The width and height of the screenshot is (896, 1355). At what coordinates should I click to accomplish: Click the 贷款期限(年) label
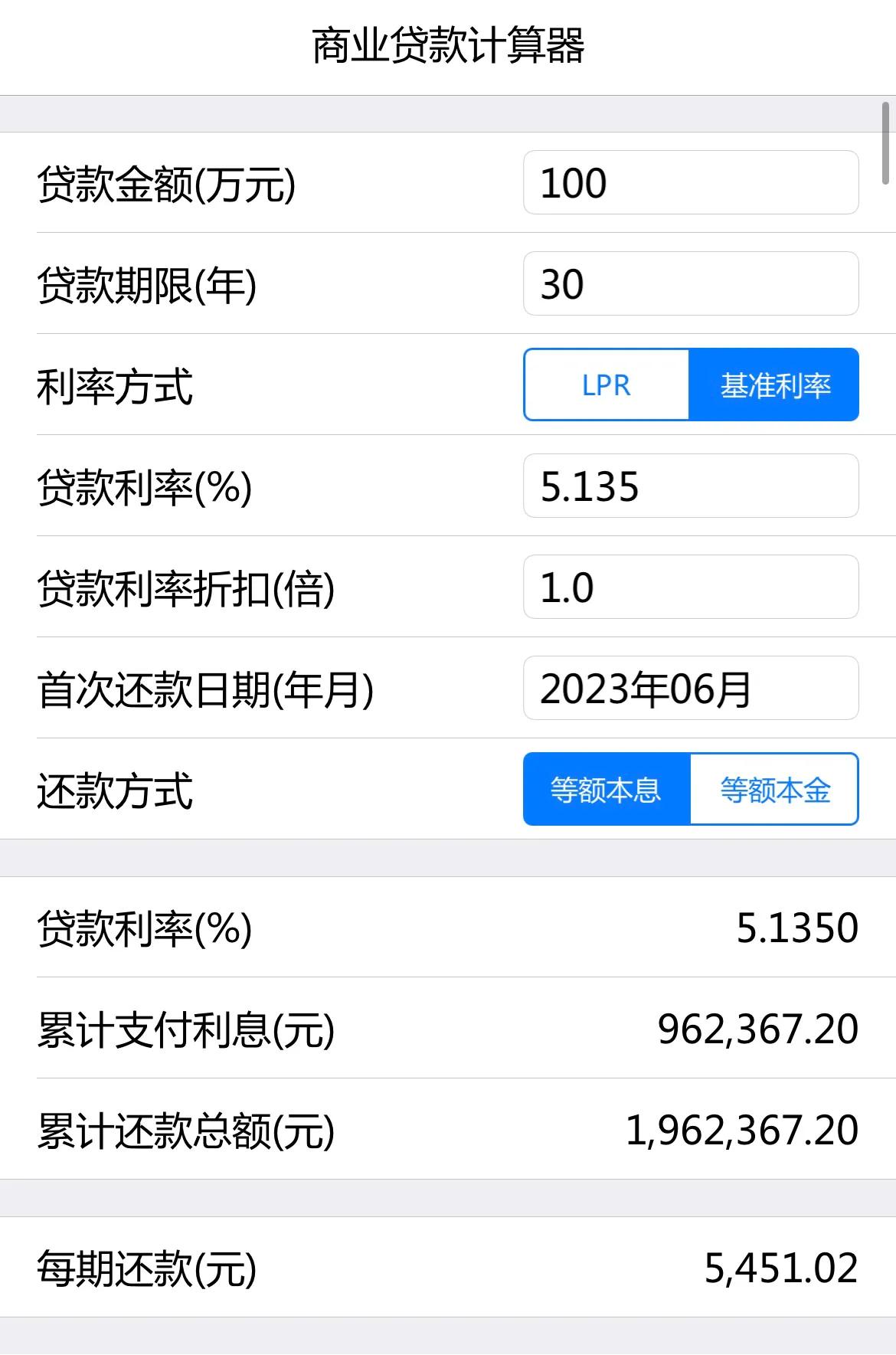(149, 284)
